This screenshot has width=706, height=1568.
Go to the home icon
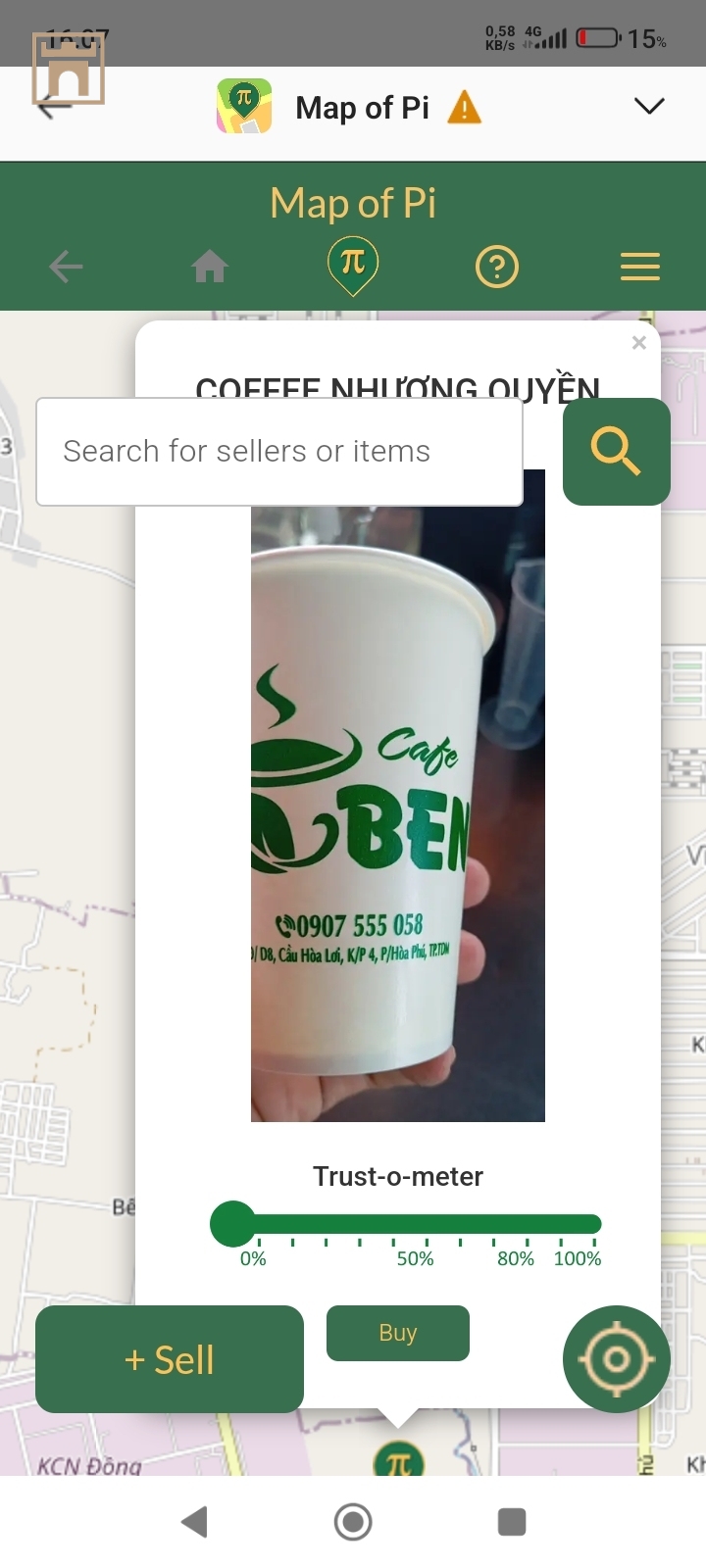210,267
